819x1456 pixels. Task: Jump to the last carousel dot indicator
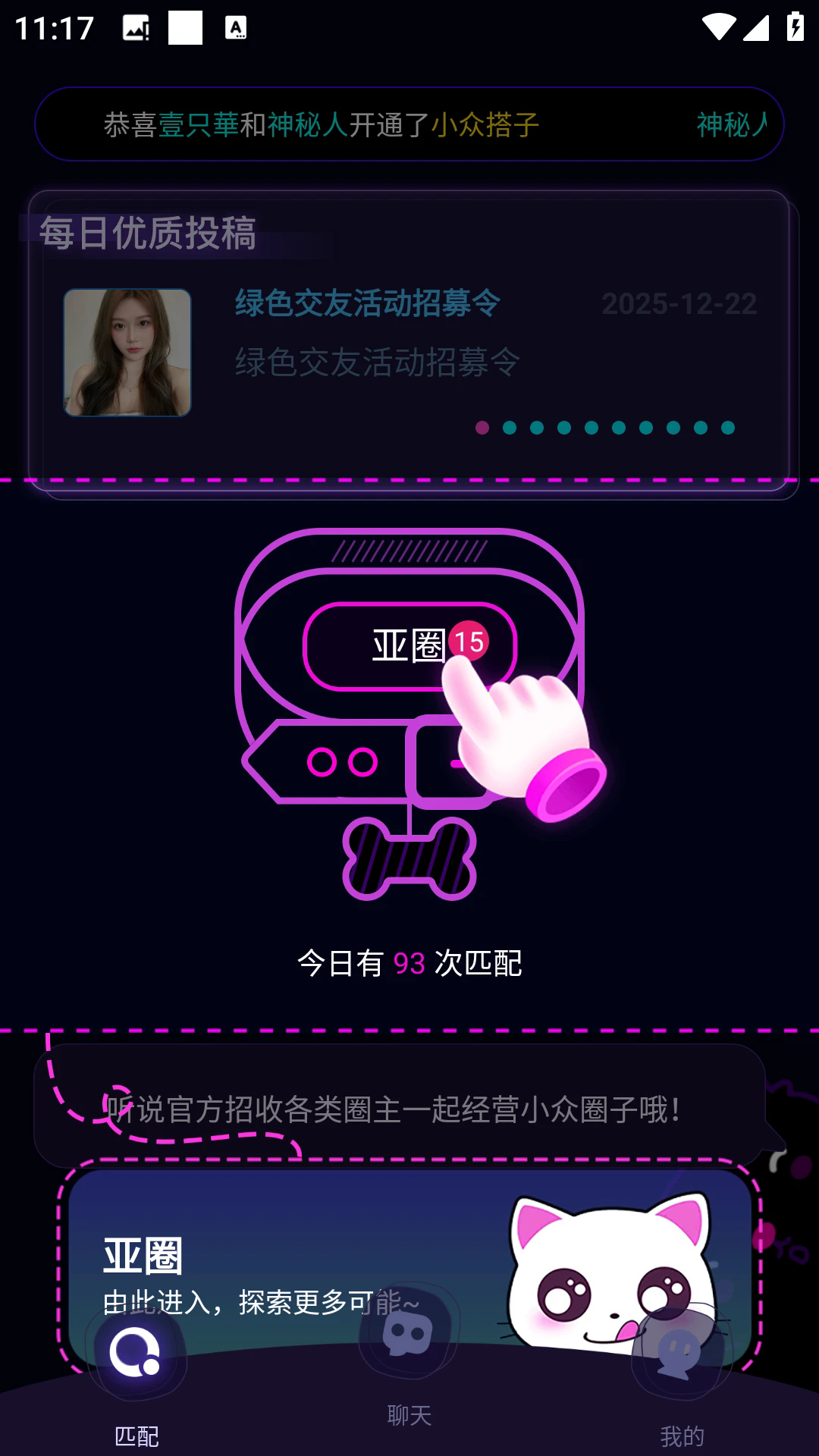pos(728,428)
